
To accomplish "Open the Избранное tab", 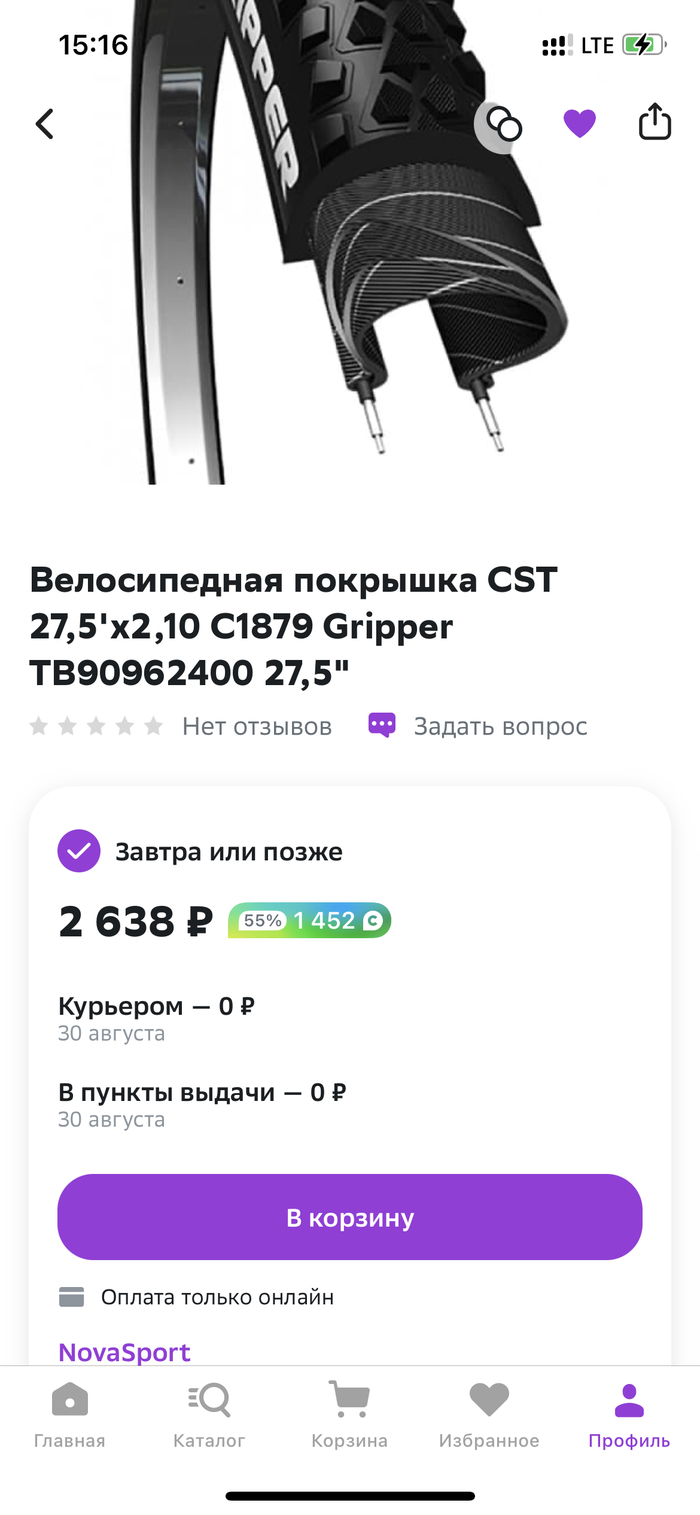I will click(489, 1416).
